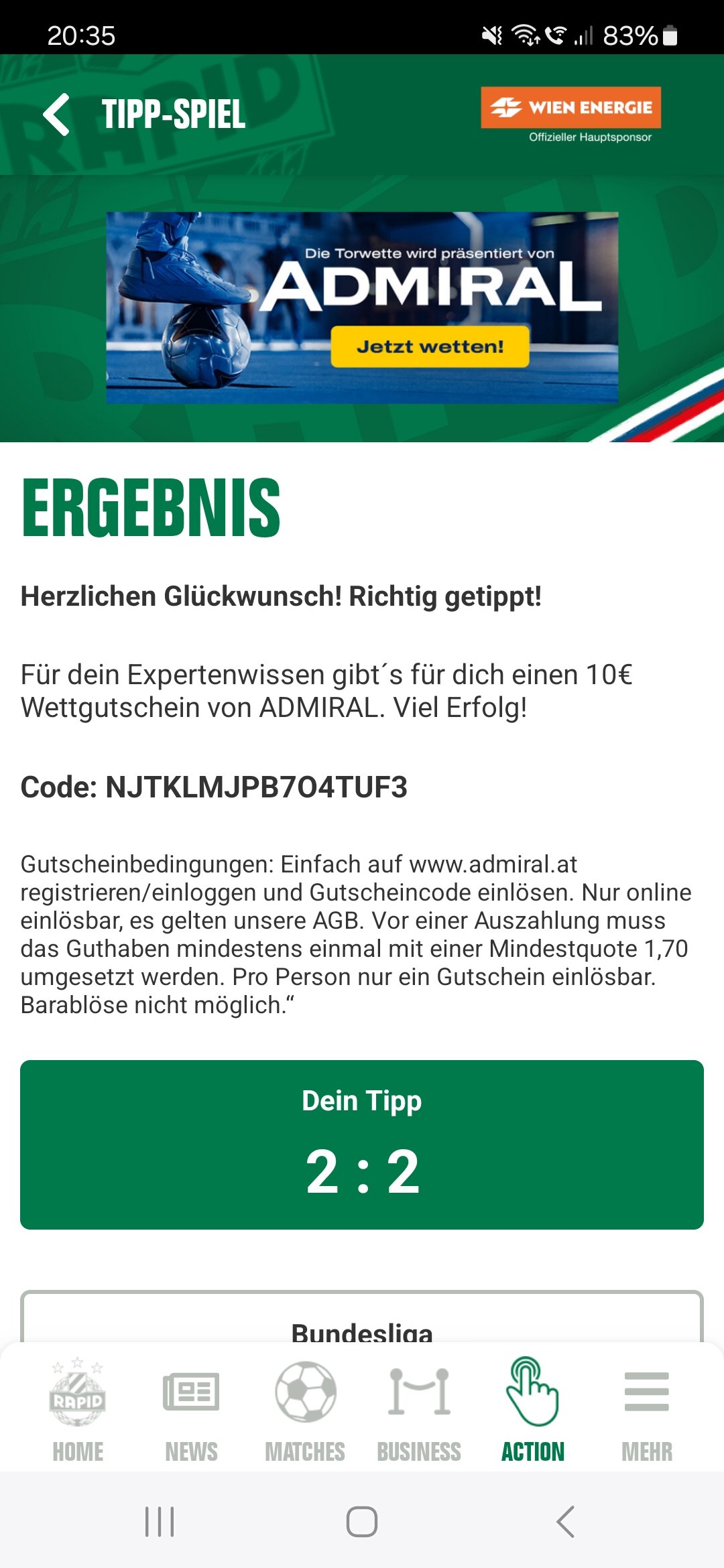Go back from the Tipp-Spiel screen

57,115
